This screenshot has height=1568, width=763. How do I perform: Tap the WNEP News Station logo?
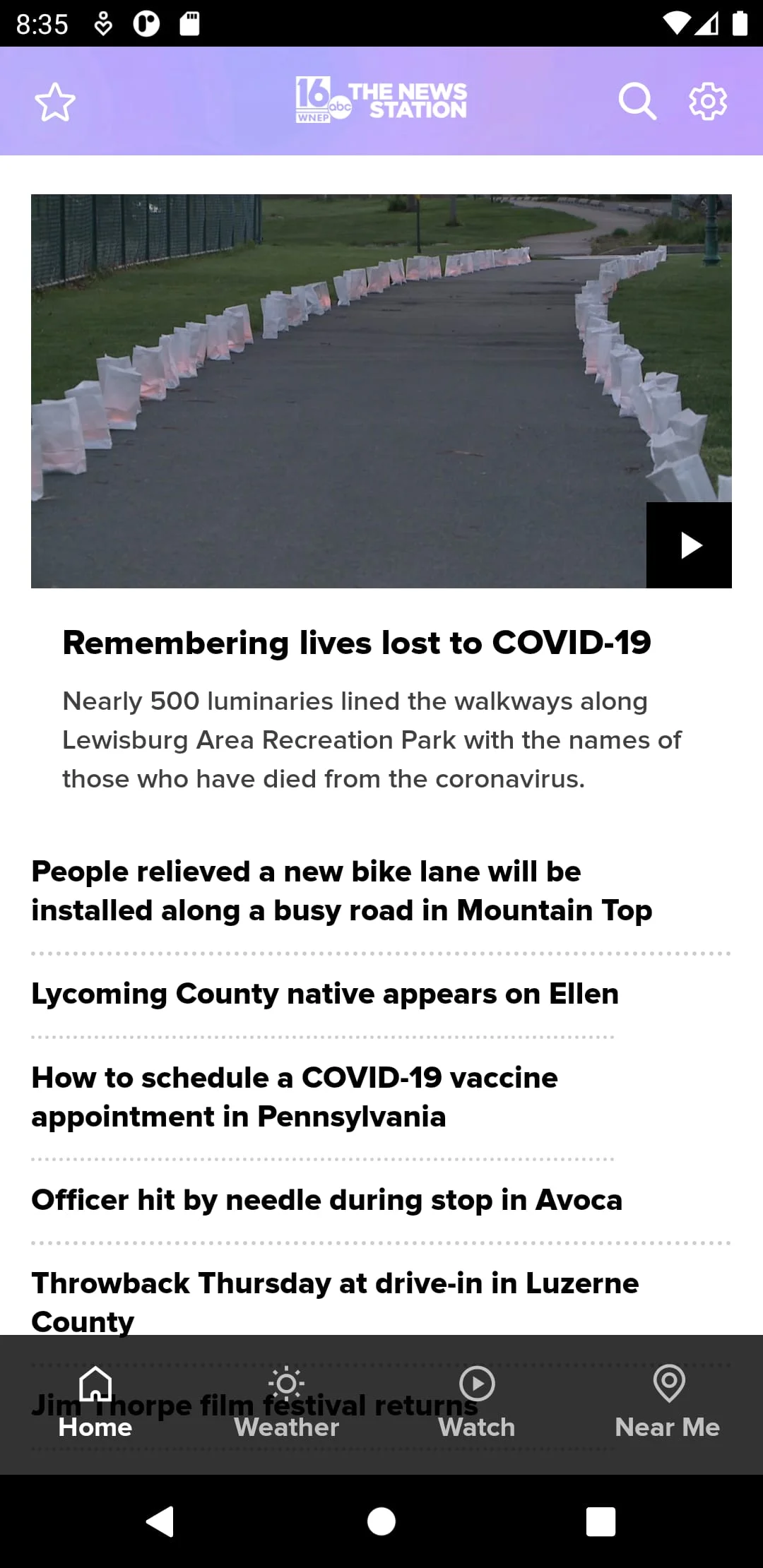(x=381, y=100)
